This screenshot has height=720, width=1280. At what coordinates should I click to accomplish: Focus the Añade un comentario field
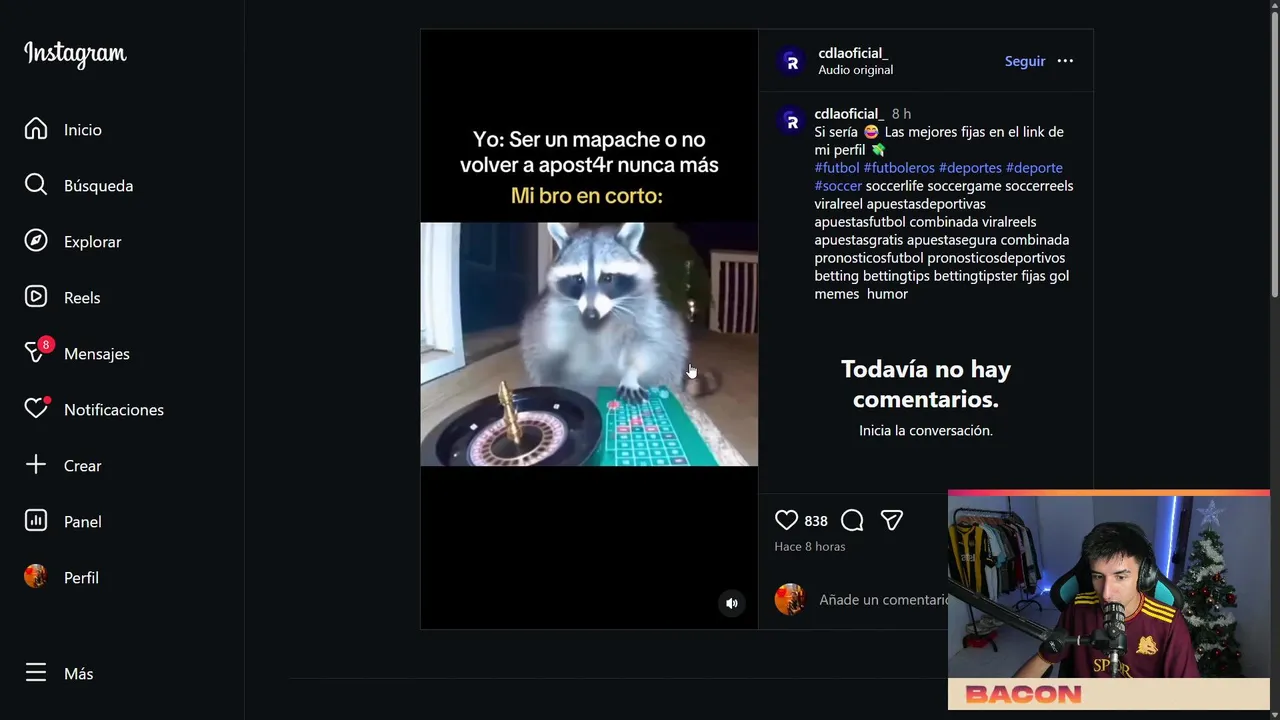click(880, 599)
